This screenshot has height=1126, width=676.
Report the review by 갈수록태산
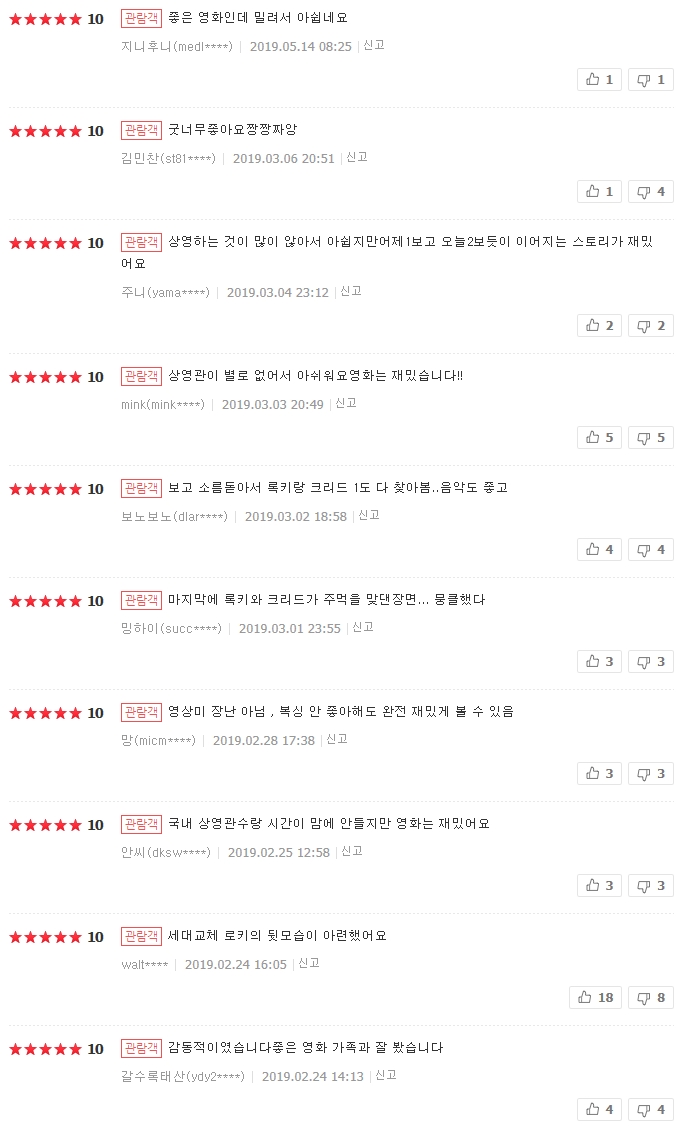(x=386, y=1075)
